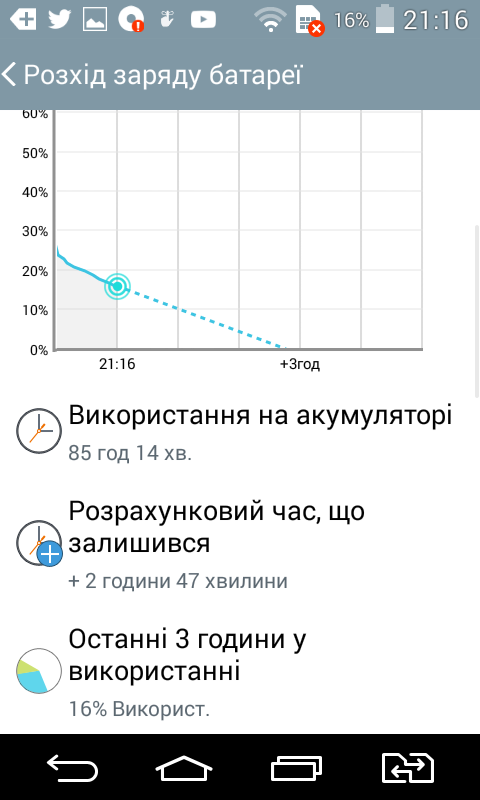The height and width of the screenshot is (800, 480).
Task: Open Розрахунковий час, що залишився row
Action: tap(240, 543)
